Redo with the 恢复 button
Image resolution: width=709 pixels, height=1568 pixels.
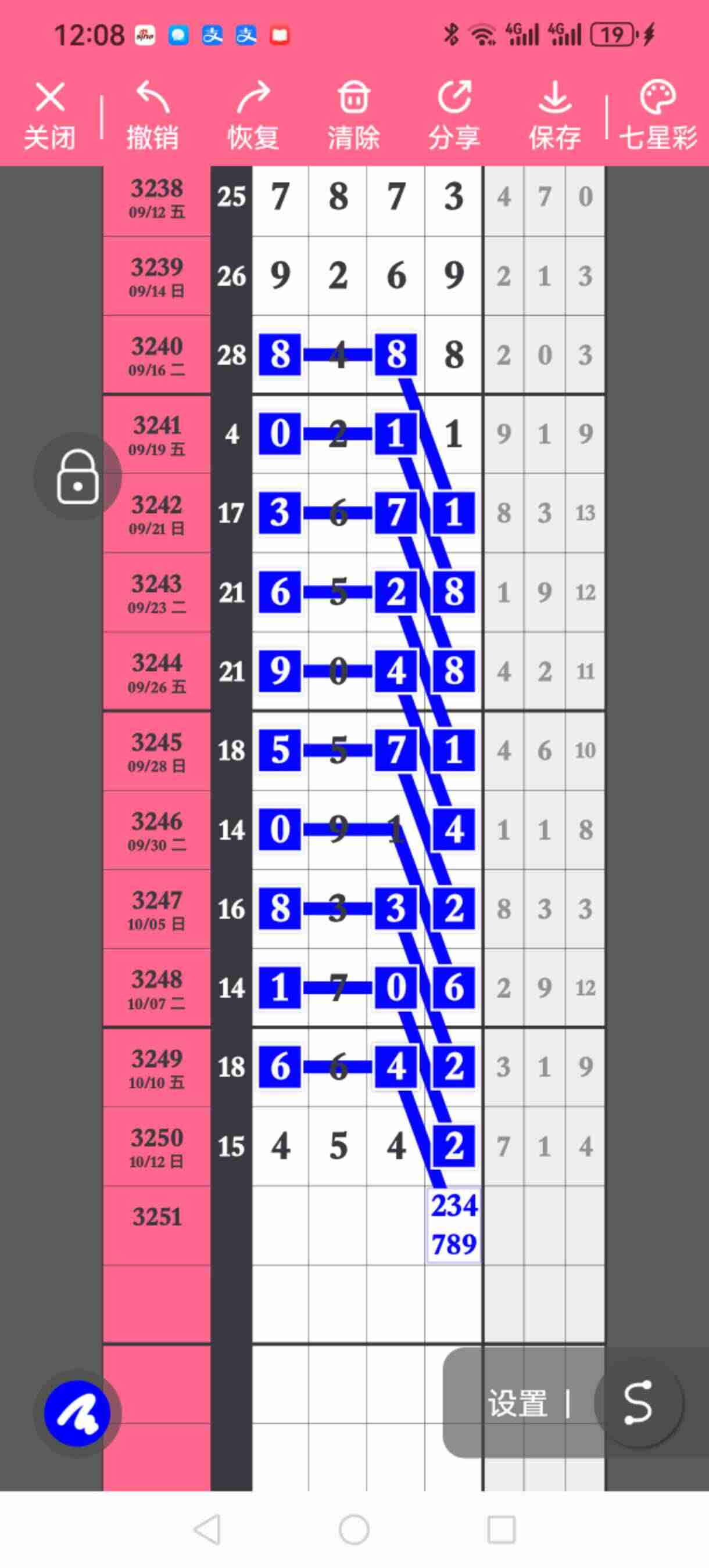coord(253,114)
